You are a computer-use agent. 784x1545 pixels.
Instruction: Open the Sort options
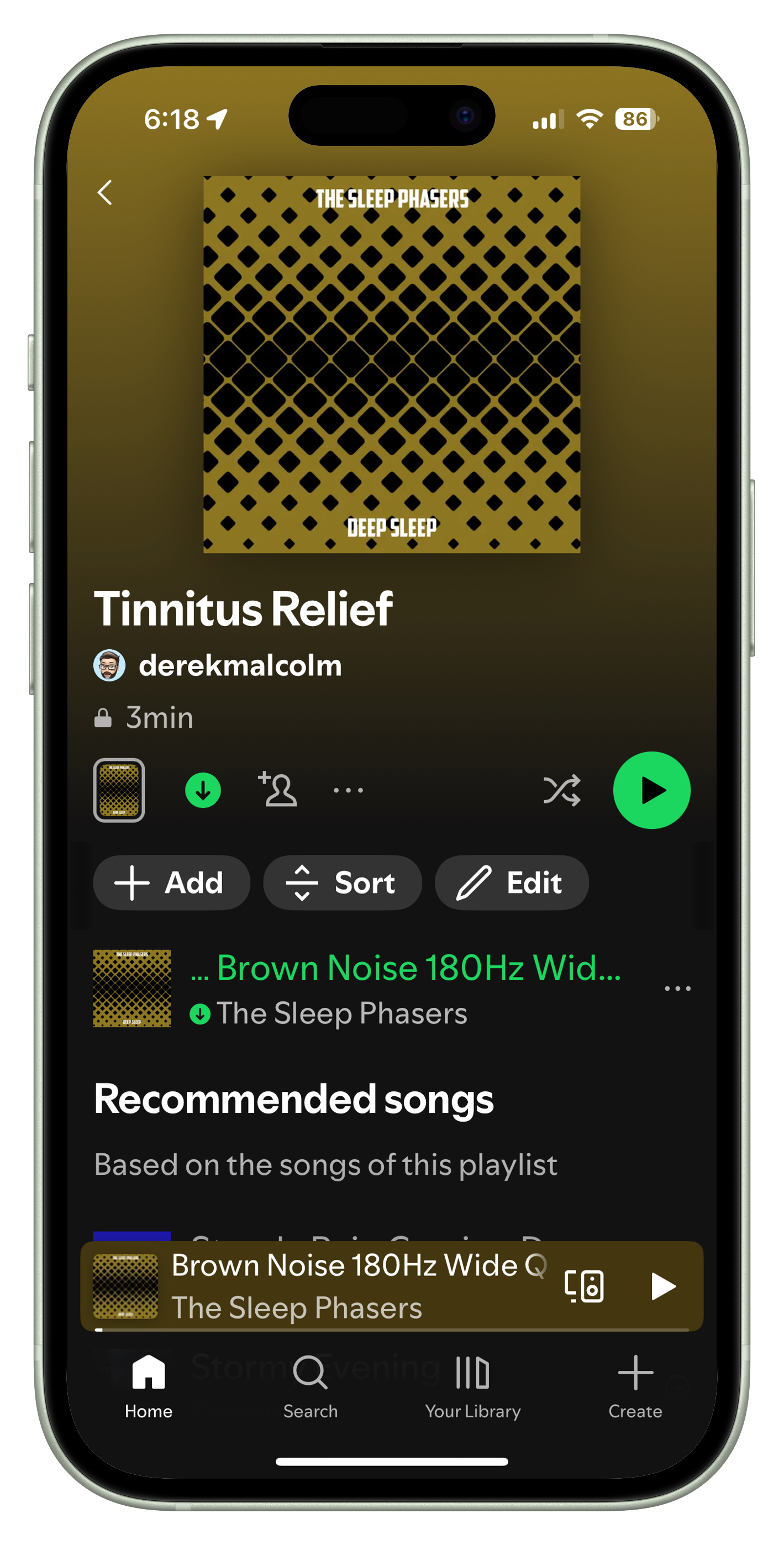343,883
